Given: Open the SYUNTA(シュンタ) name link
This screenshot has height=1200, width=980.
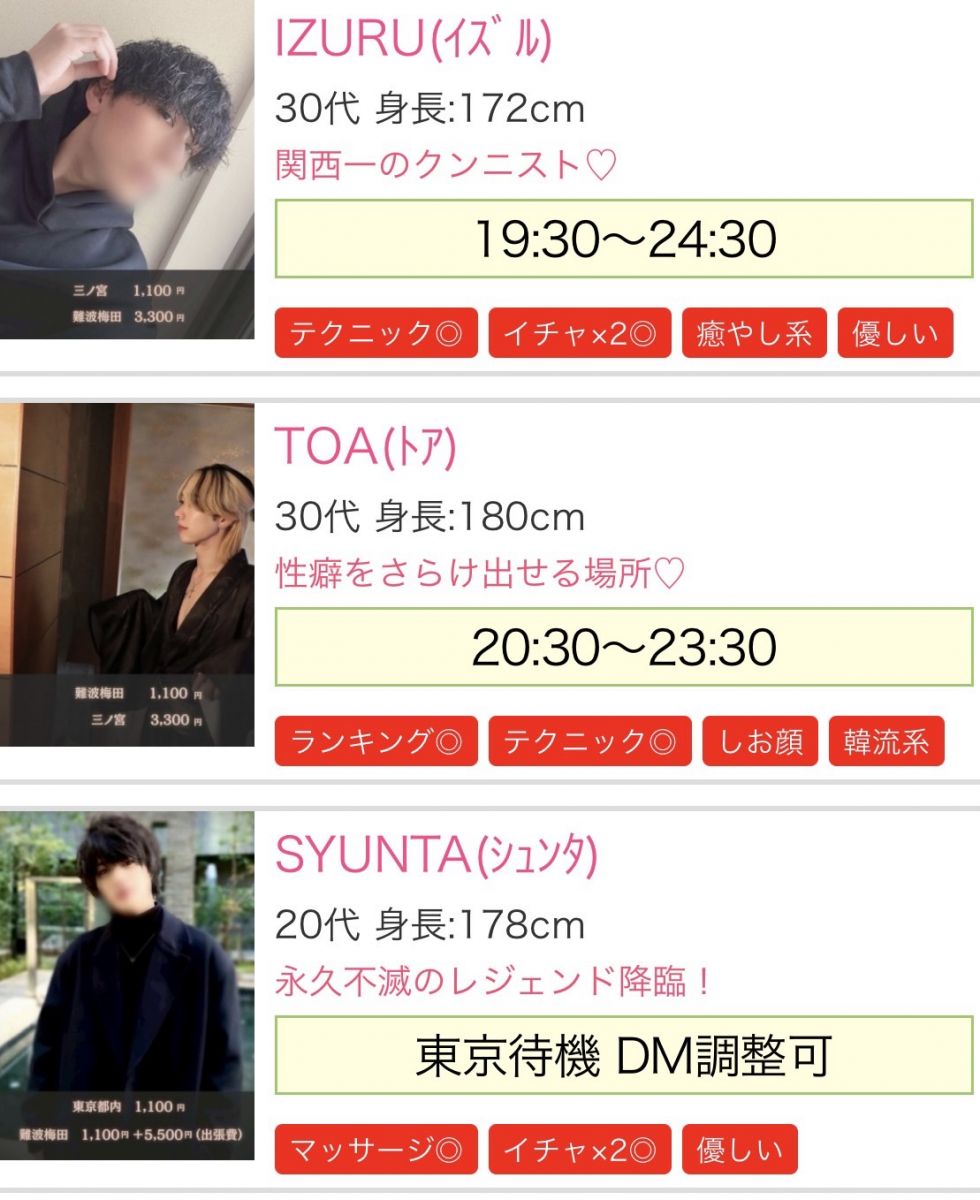Looking at the screenshot, I should 435,856.
